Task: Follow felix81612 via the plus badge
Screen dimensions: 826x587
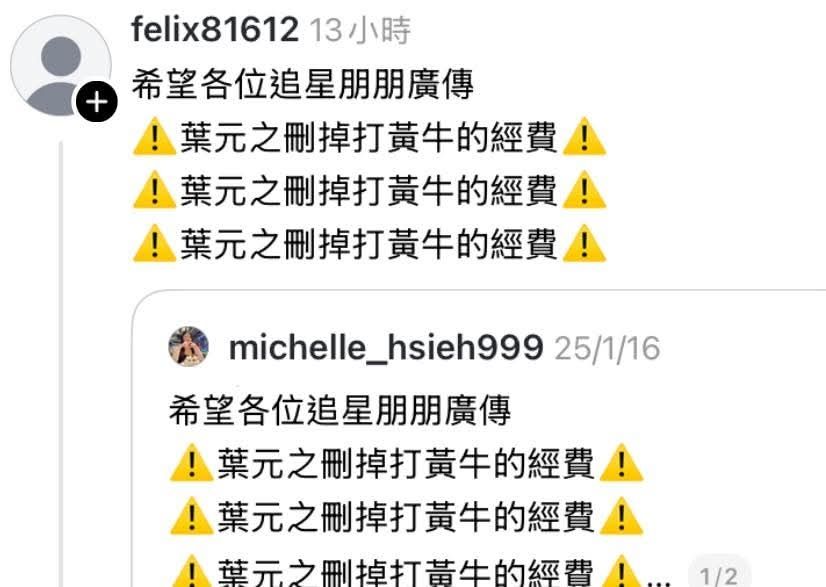Action: point(96,102)
